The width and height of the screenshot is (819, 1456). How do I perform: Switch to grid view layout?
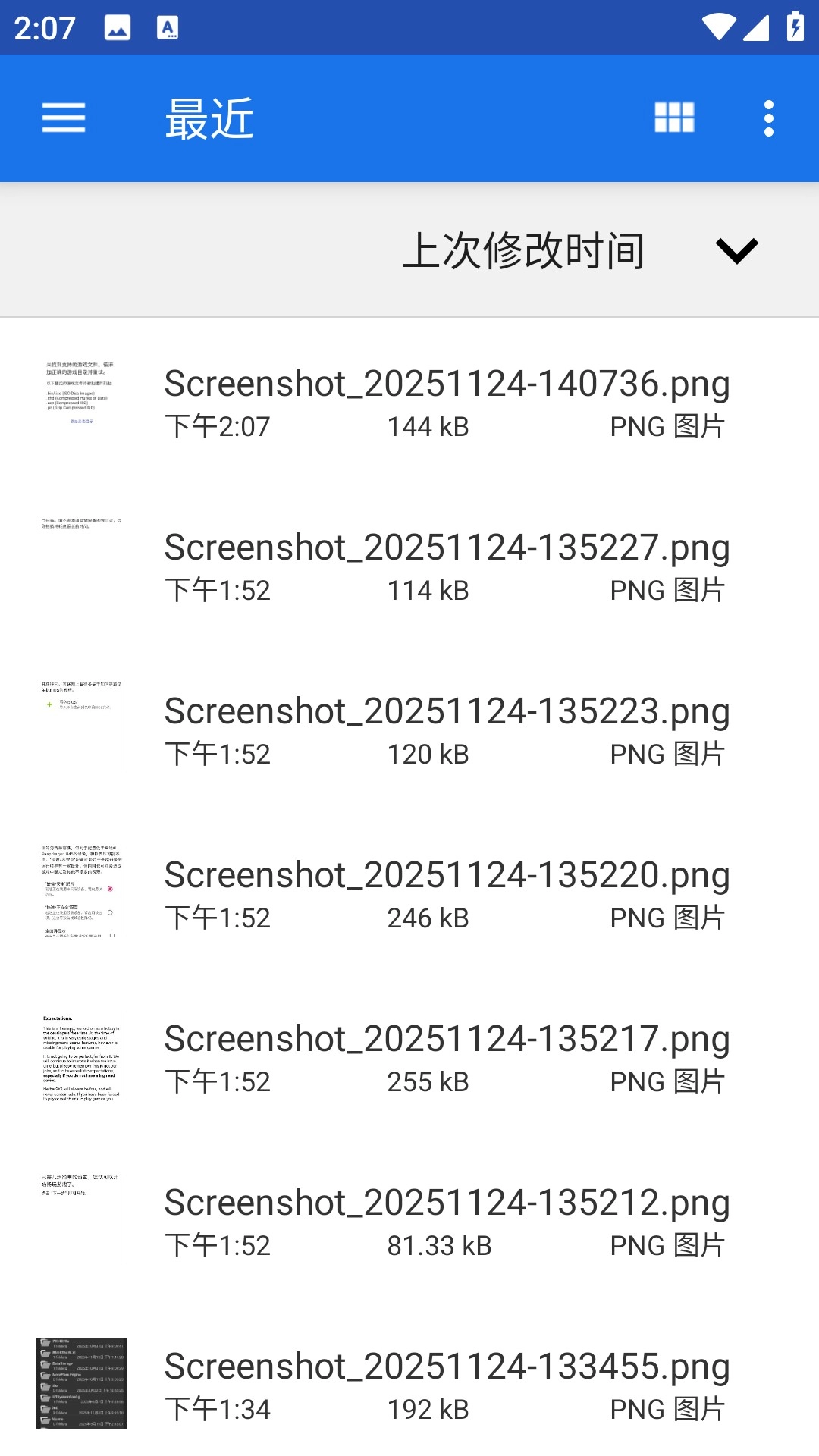[x=674, y=118]
